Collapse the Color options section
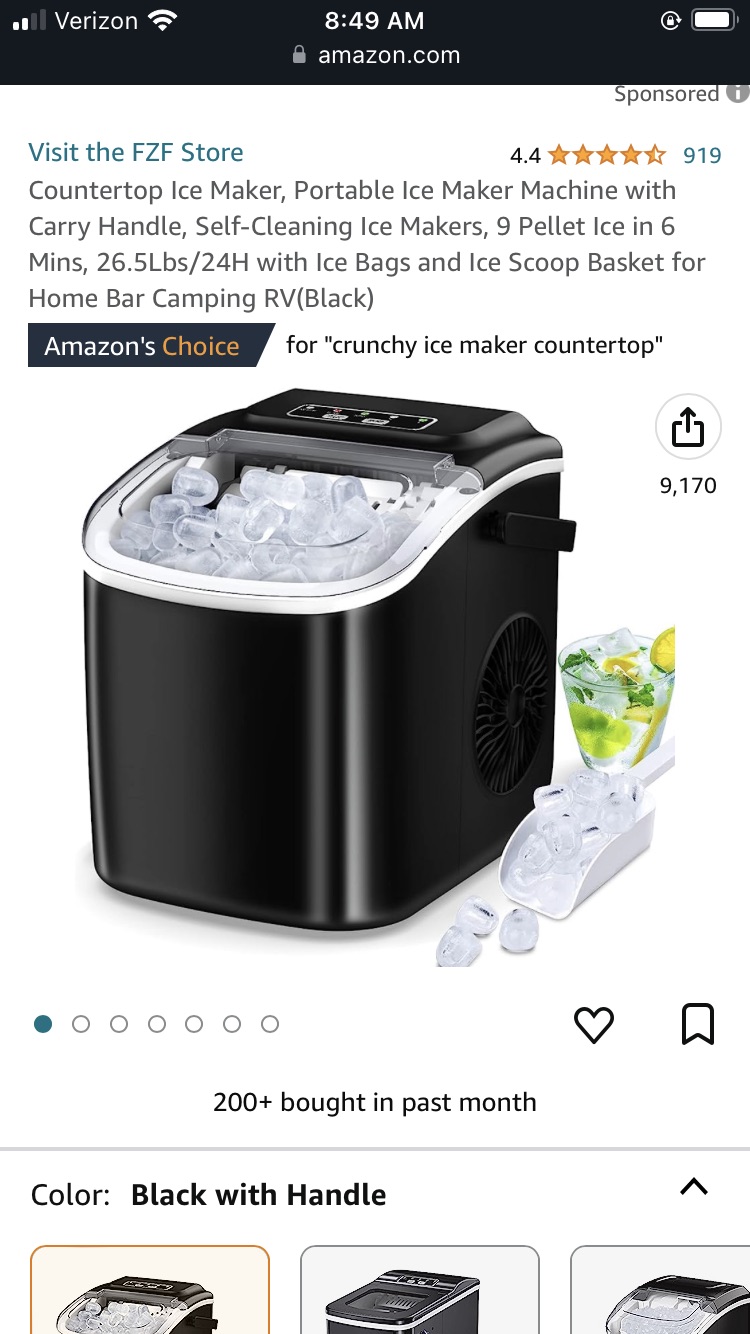The width and height of the screenshot is (750, 1334). [x=693, y=1187]
